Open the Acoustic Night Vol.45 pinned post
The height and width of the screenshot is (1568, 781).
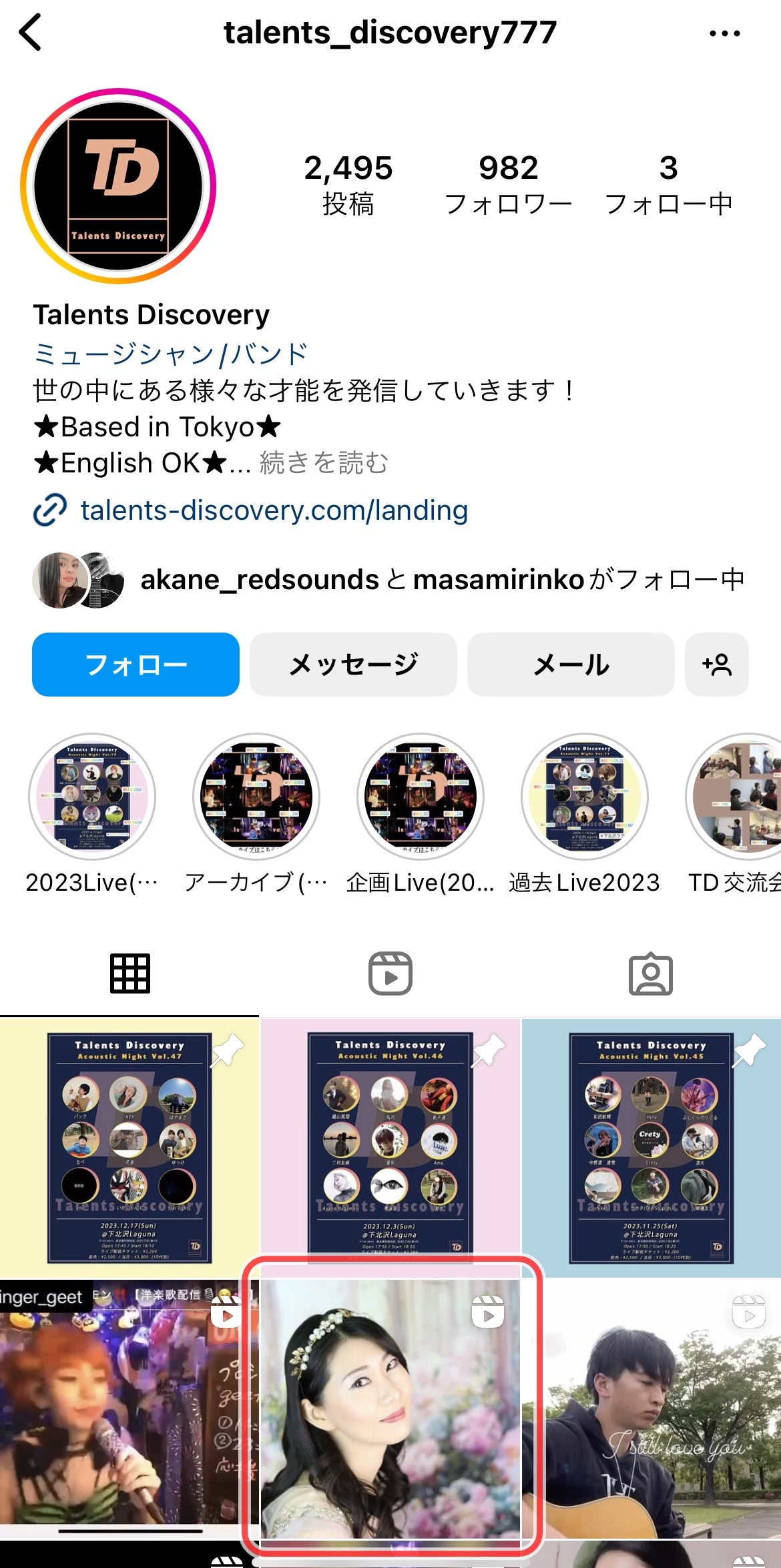tap(652, 1148)
